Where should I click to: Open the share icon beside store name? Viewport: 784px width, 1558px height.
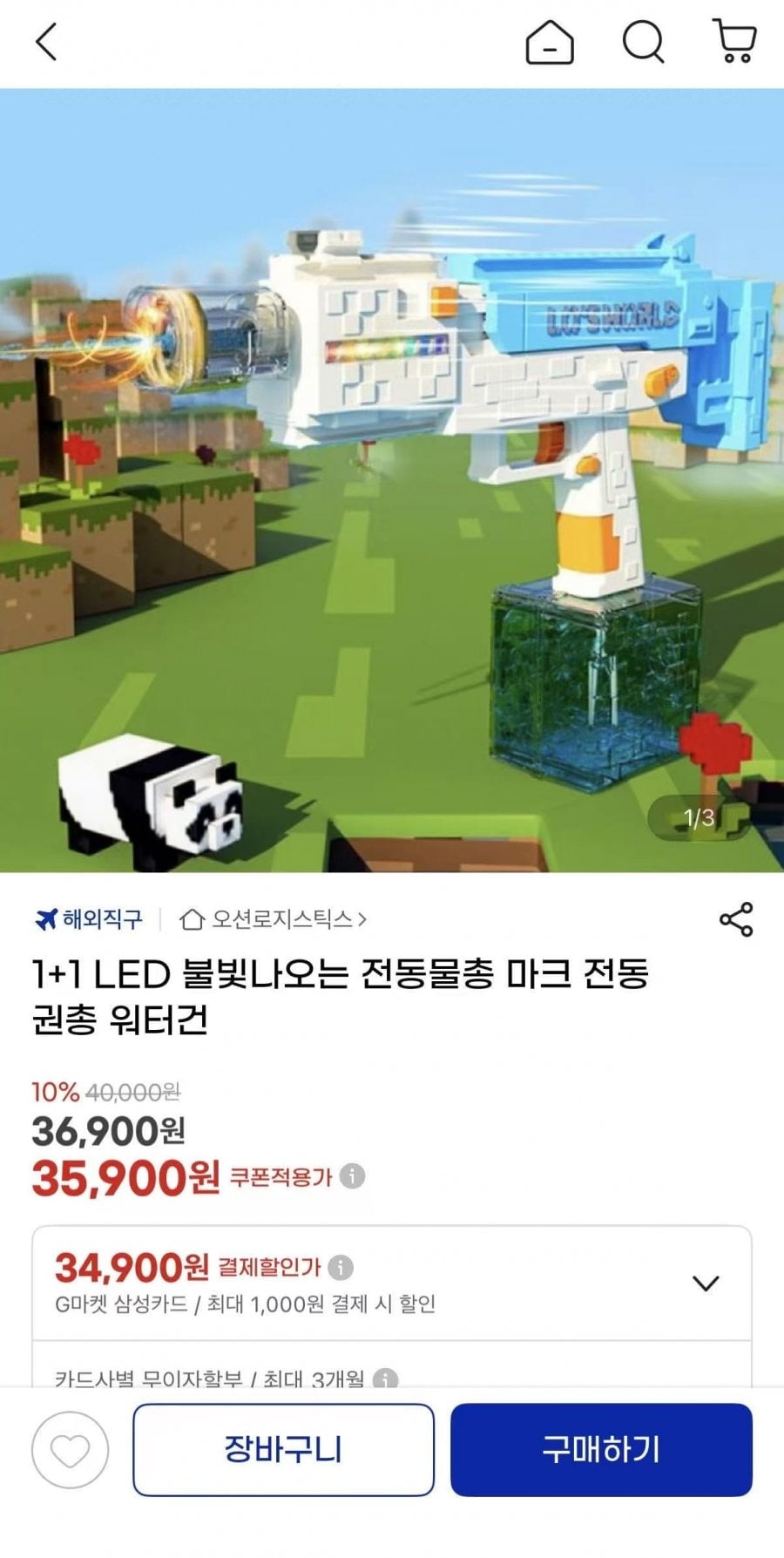point(734,918)
